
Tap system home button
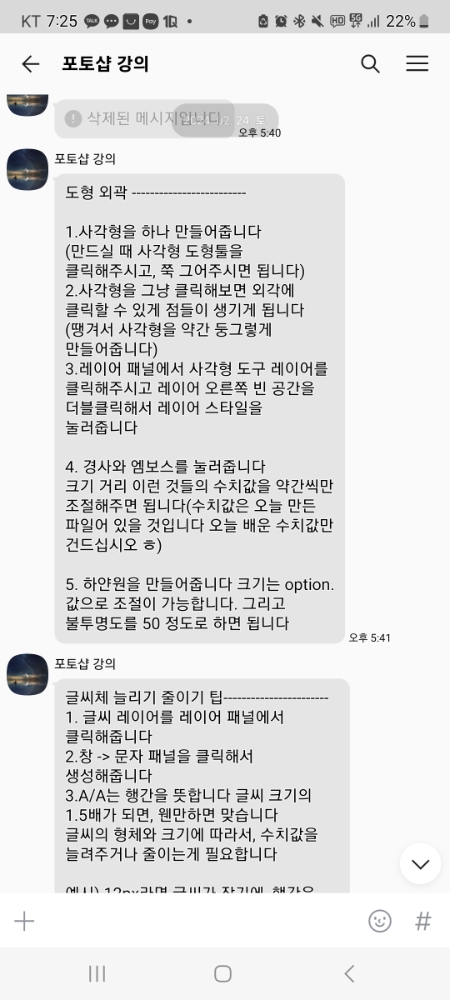(222, 973)
